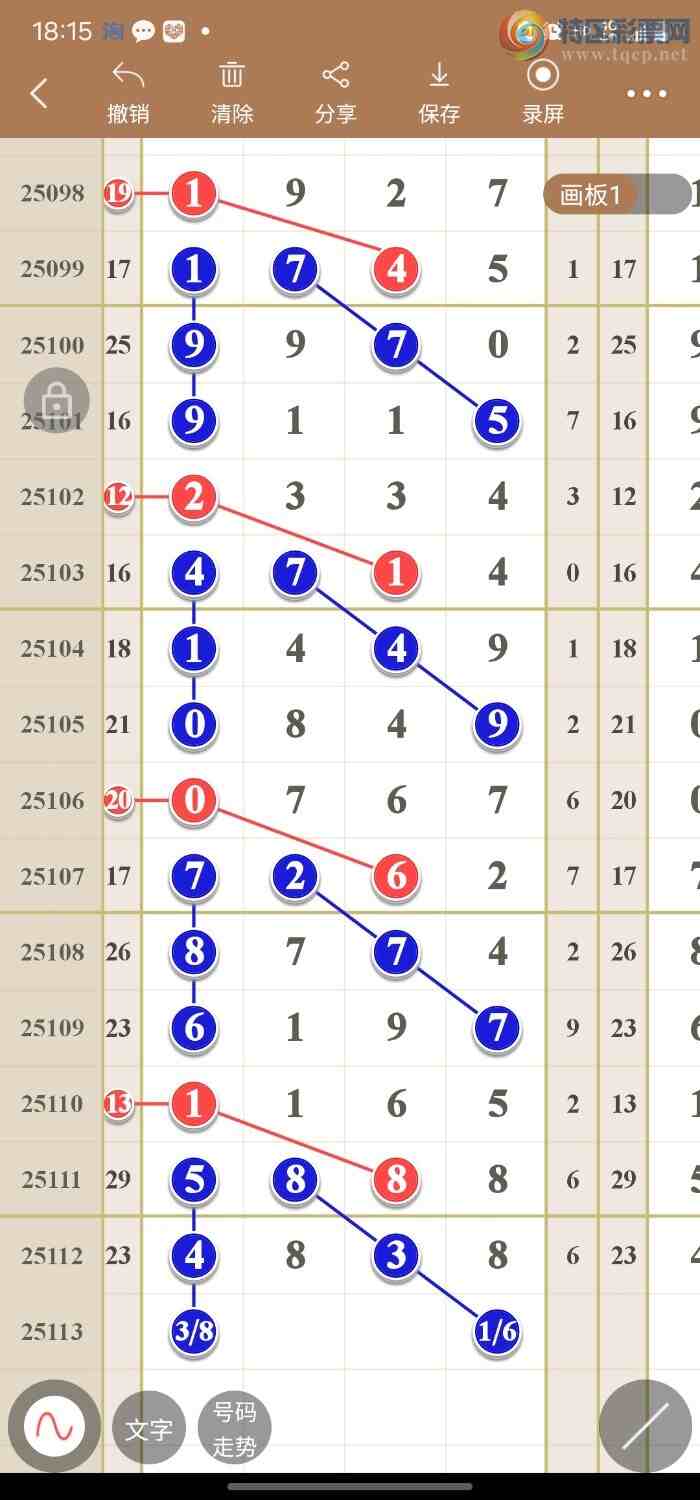This screenshot has width=700, height=1500.
Task: Save the chart with 保存
Action: pyautogui.click(x=439, y=93)
